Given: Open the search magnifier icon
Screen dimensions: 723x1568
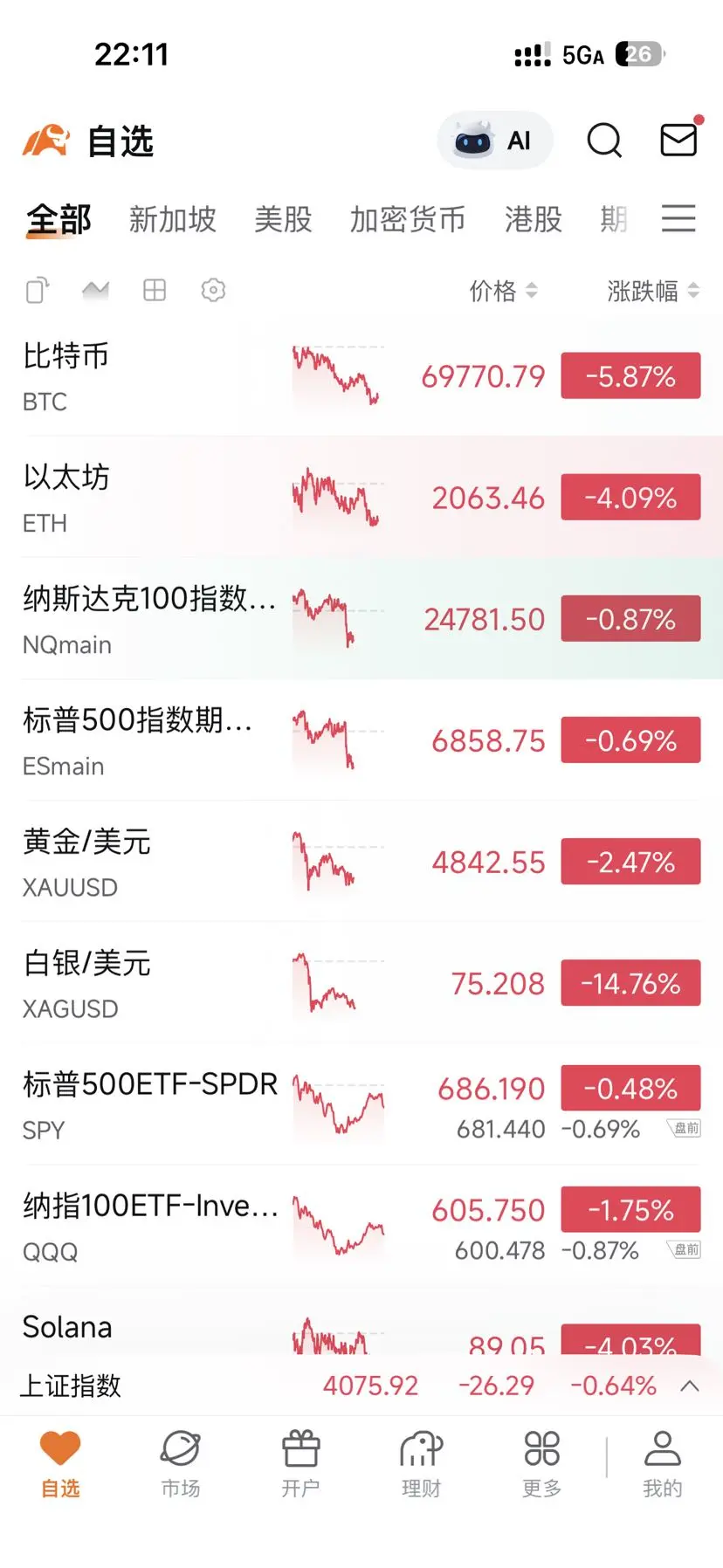Looking at the screenshot, I should click(x=604, y=141).
